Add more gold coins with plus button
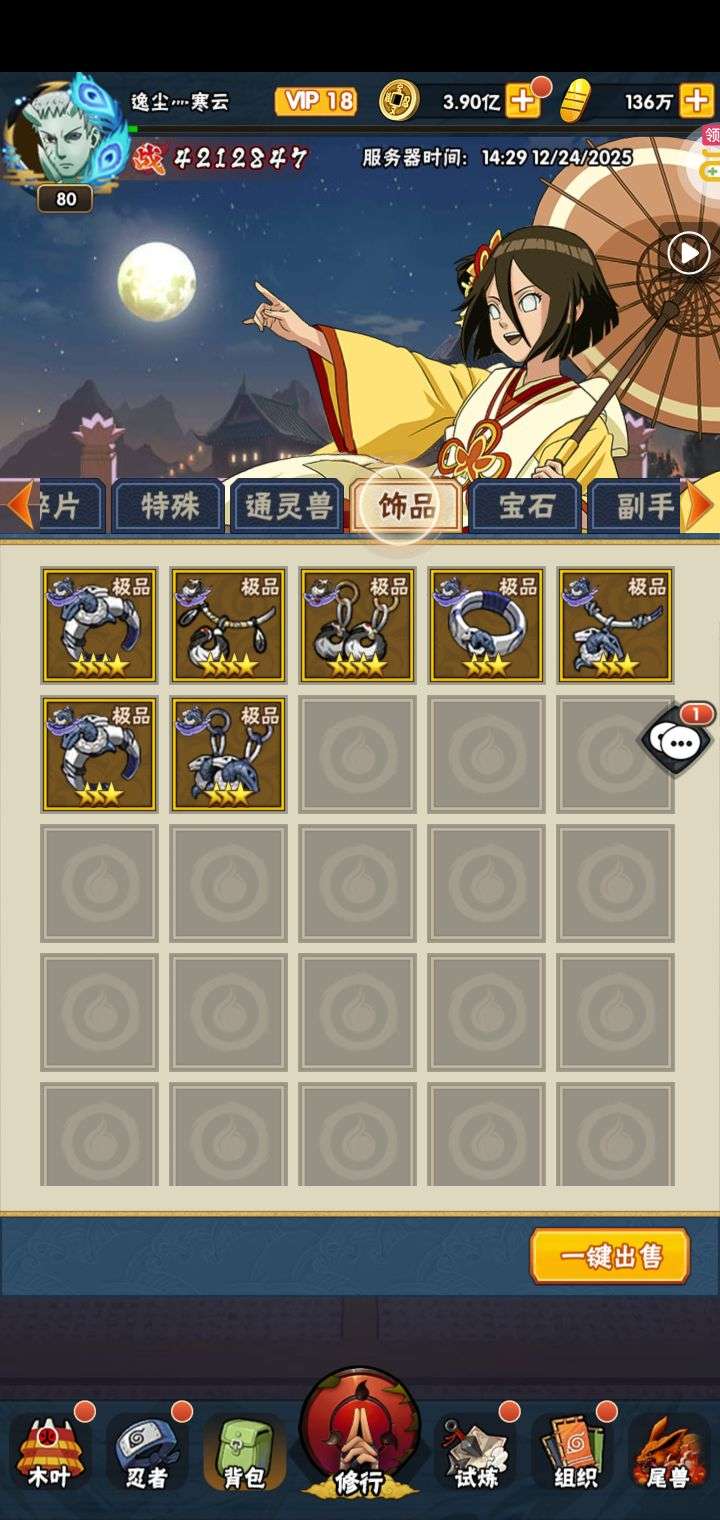This screenshot has width=720, height=1520. (x=523, y=101)
